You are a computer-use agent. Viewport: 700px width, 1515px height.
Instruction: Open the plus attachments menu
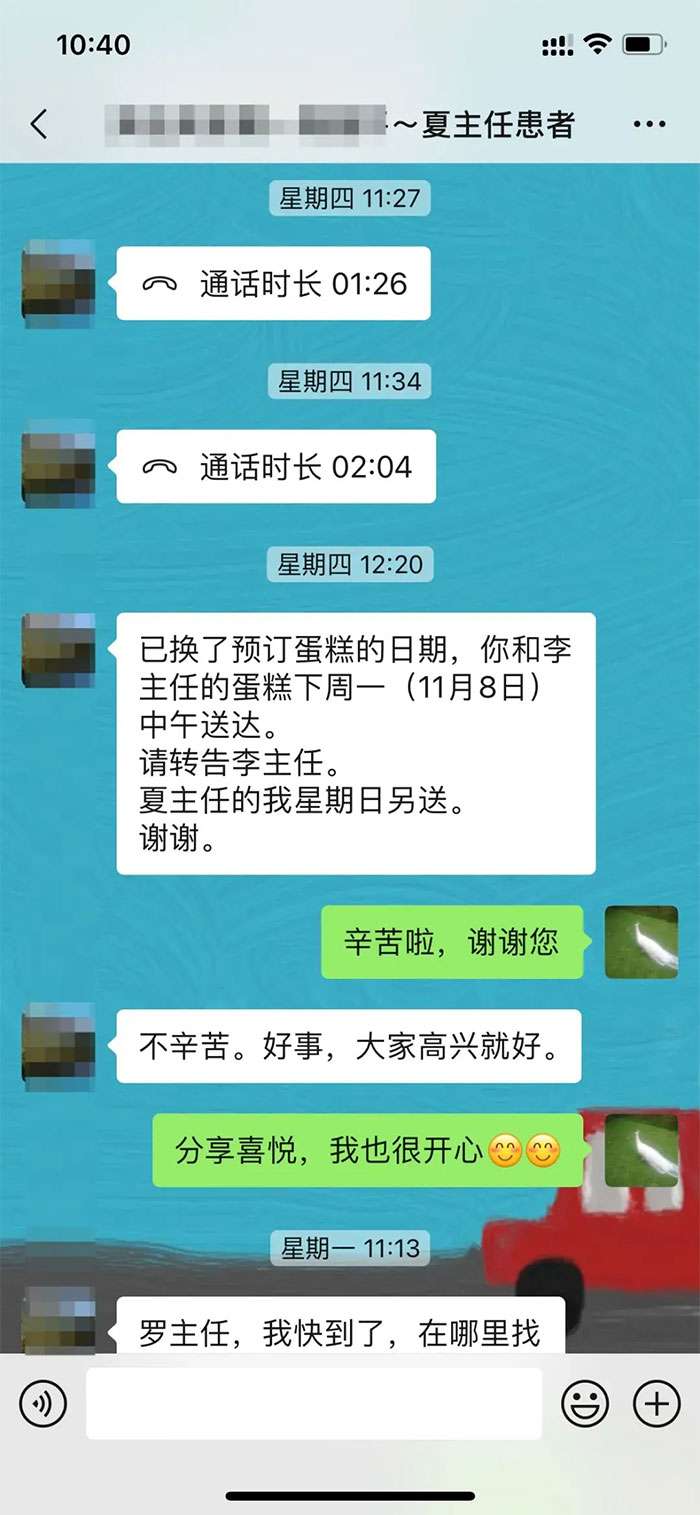click(657, 1404)
